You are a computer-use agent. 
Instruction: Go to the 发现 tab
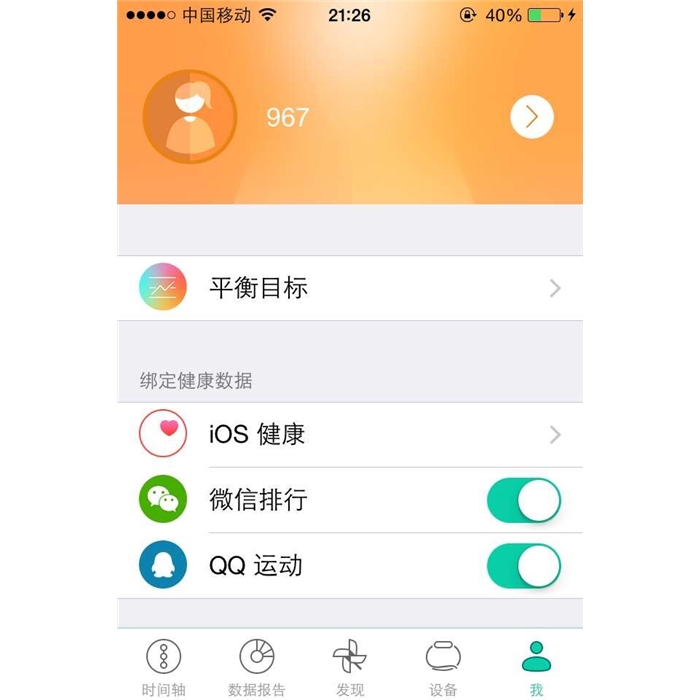click(350, 666)
